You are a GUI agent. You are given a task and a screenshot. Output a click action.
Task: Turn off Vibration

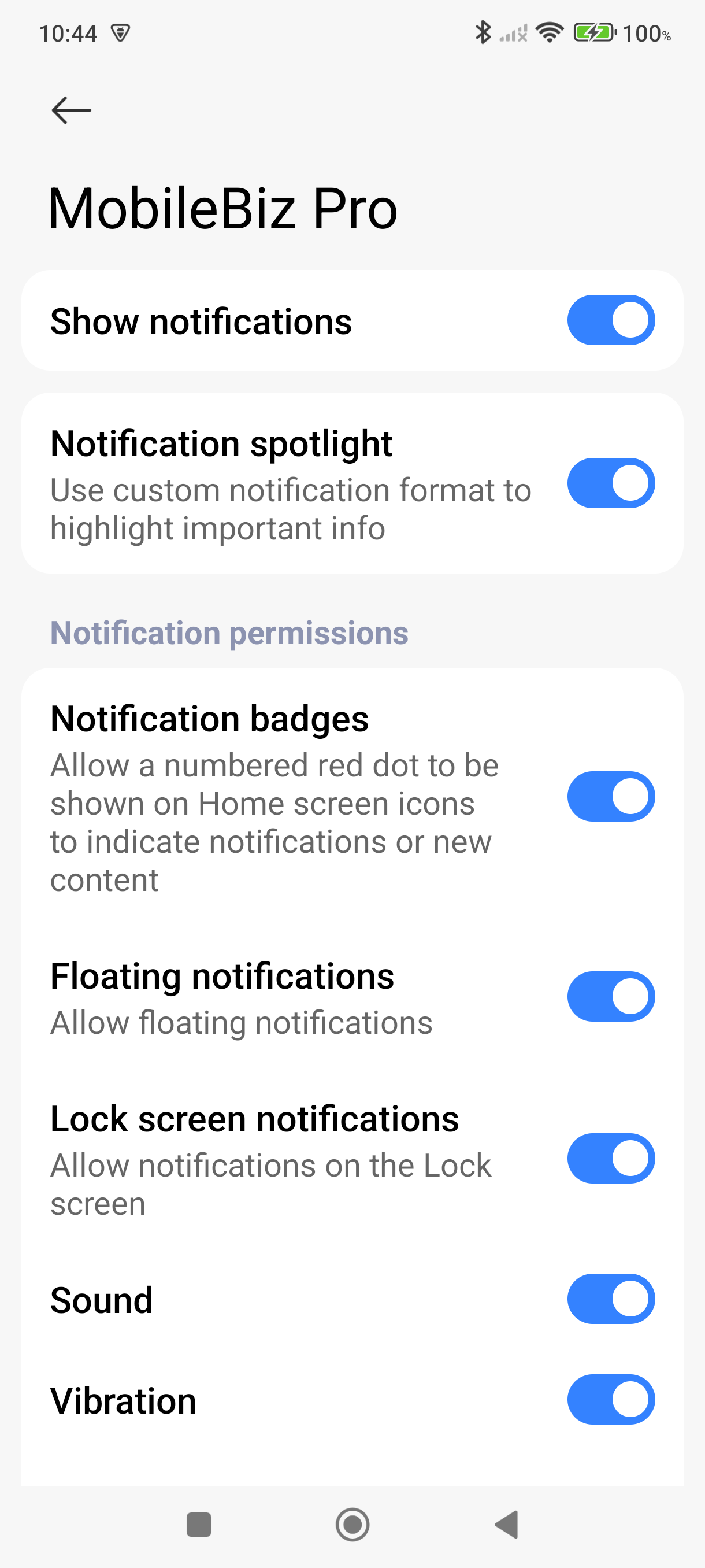(x=610, y=1399)
